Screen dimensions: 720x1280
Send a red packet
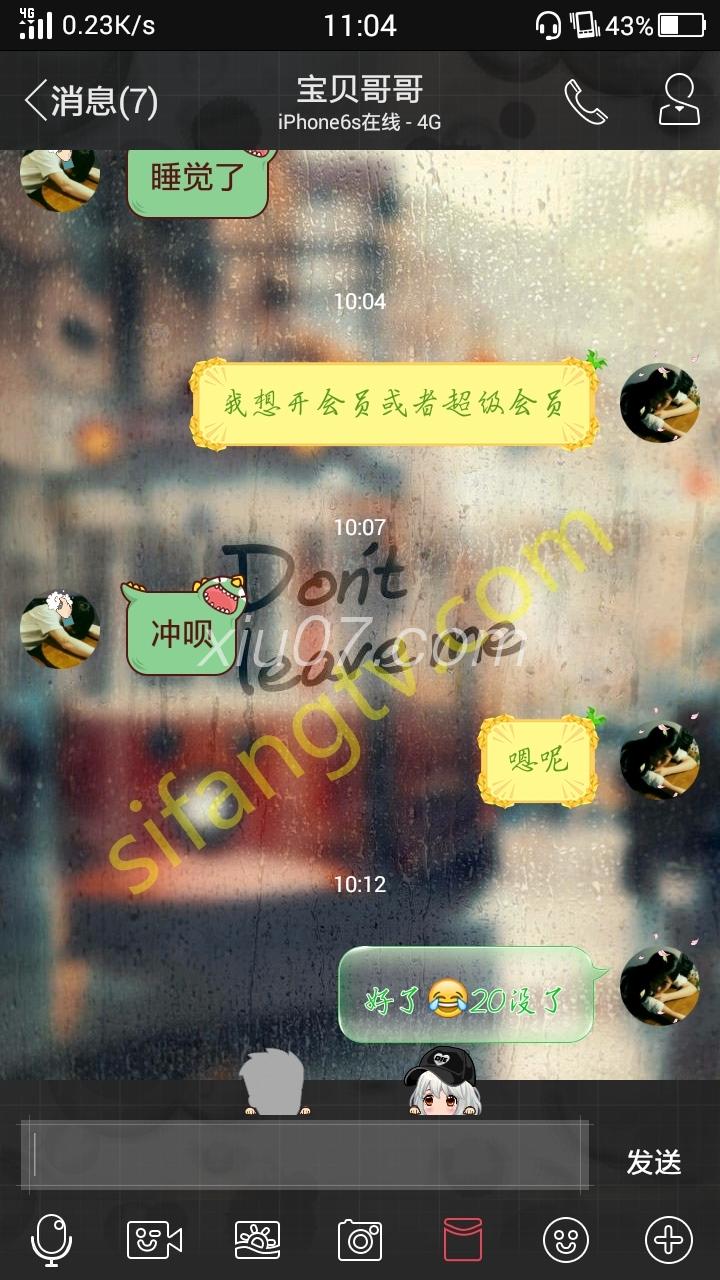(463, 1240)
